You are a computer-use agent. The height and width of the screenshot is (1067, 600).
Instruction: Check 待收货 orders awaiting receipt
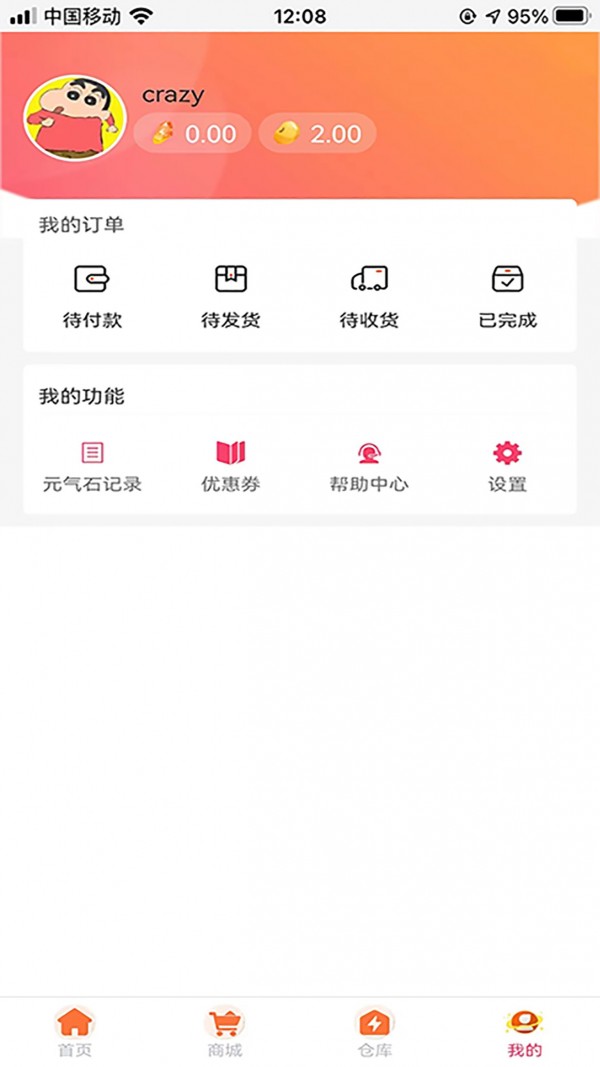point(369,296)
